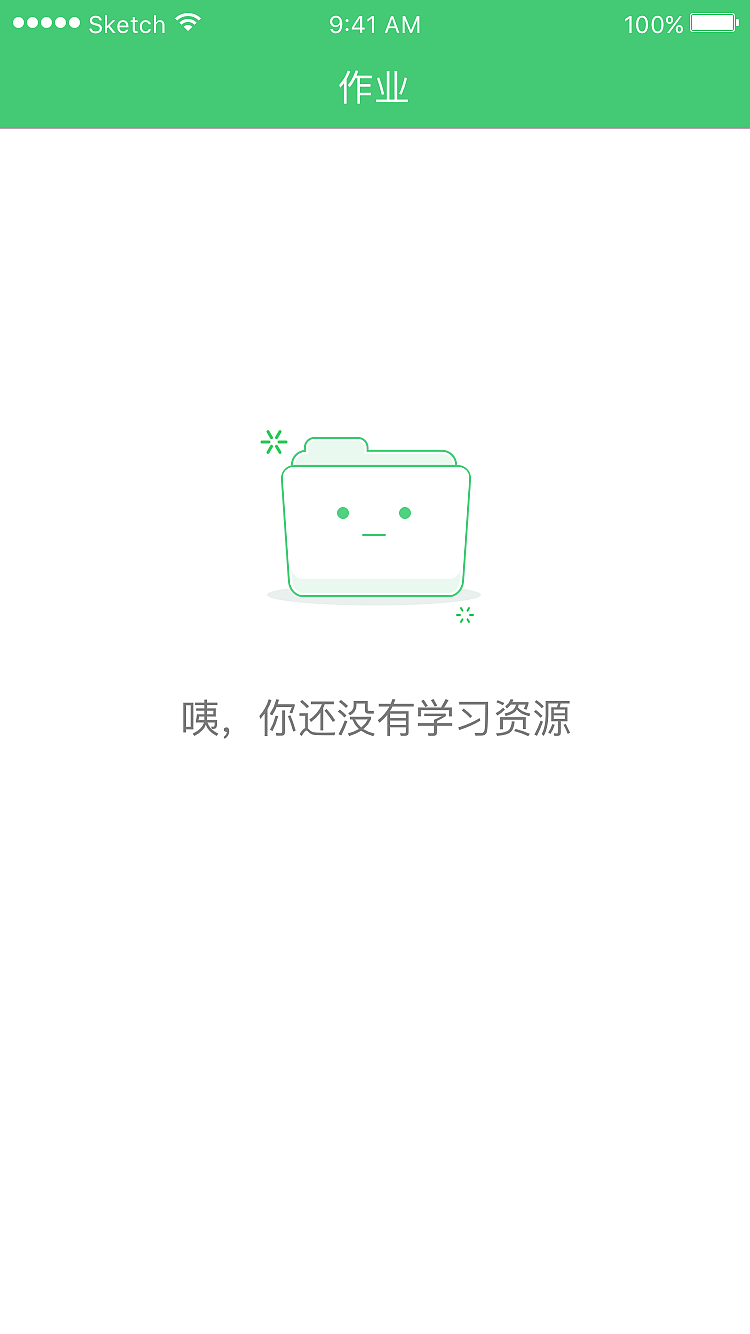This screenshot has height=1334, width=750.
Task: Click the right eye dot on the folder face
Action: coord(405,513)
